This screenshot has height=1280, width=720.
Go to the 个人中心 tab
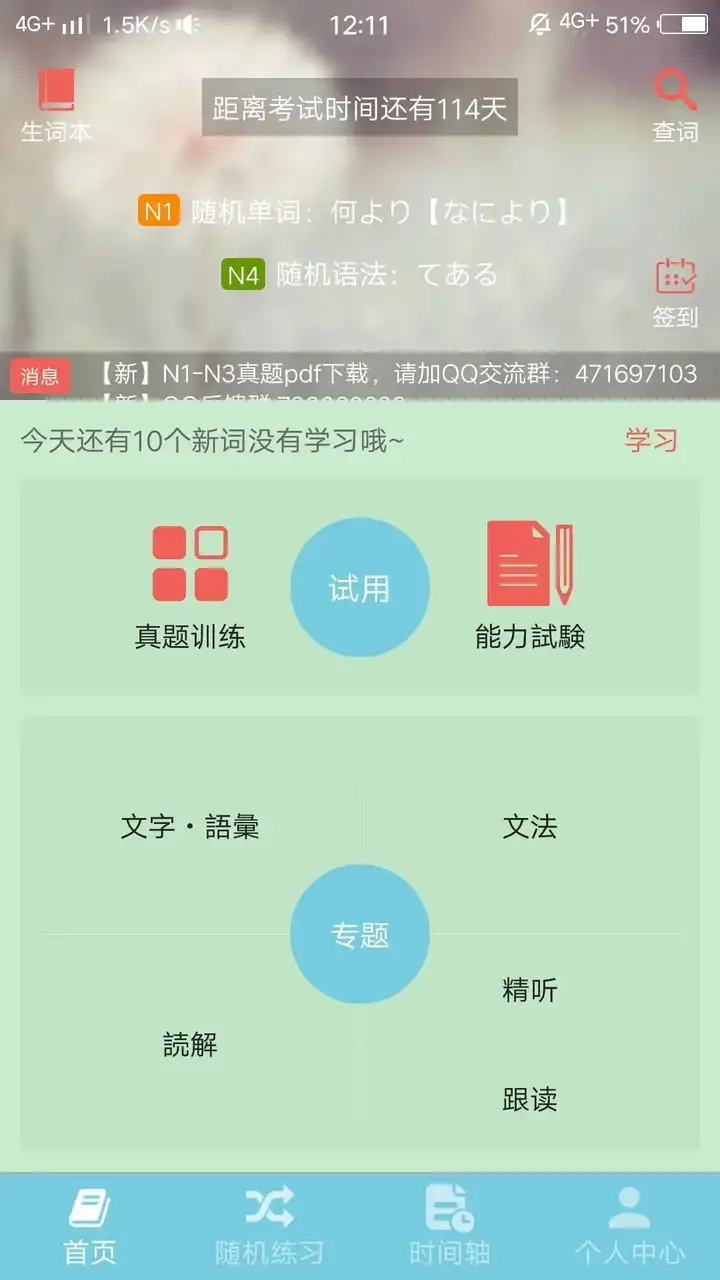click(629, 1226)
